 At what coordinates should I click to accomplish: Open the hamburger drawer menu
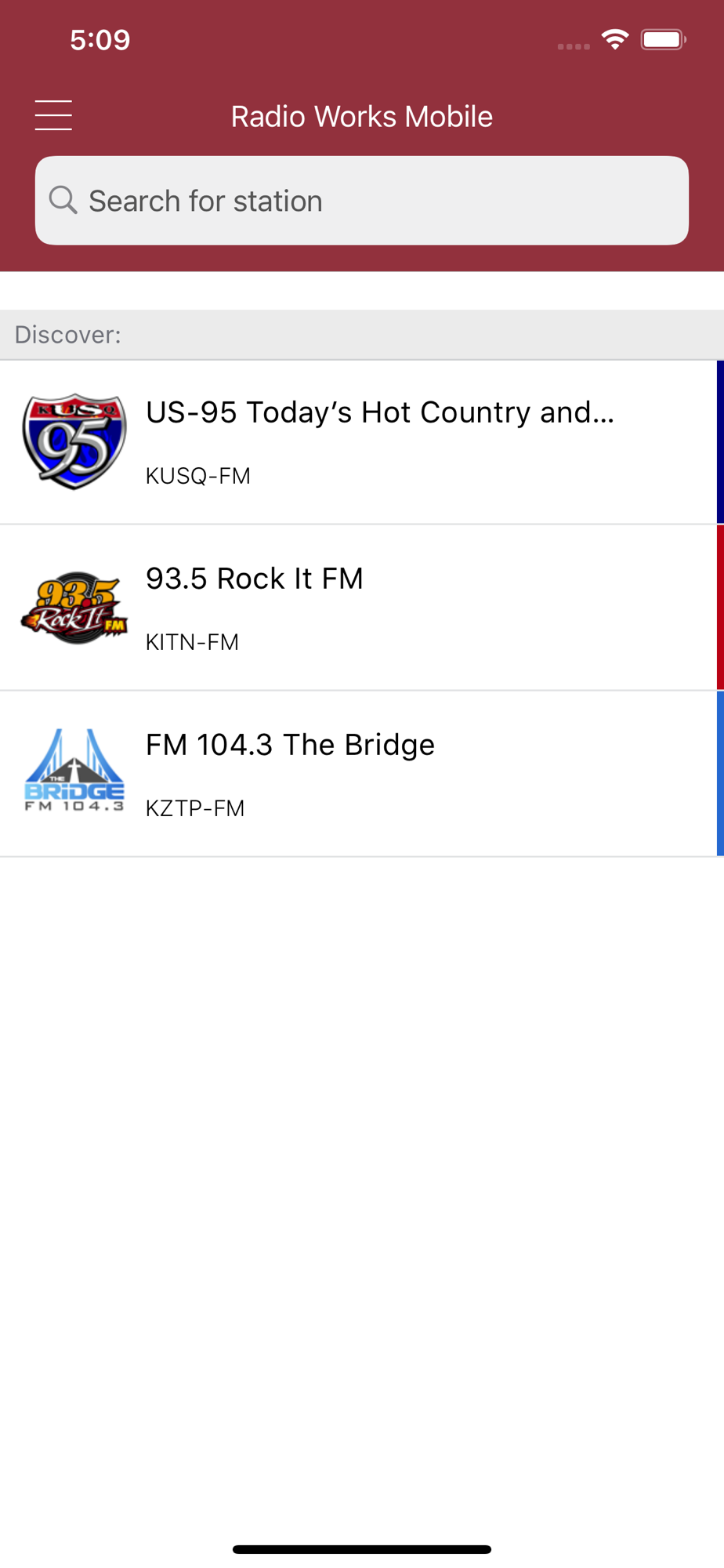53,115
